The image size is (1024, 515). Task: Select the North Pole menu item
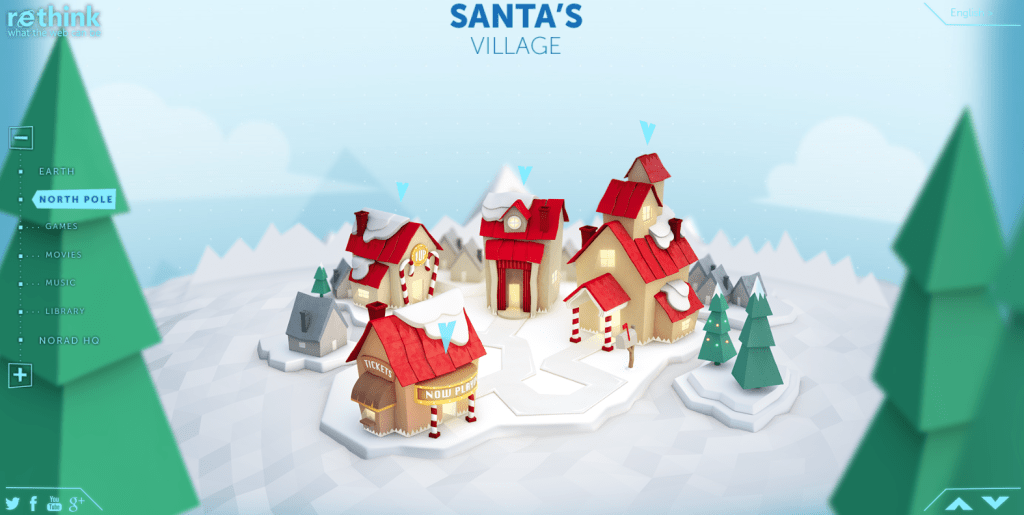[74, 199]
